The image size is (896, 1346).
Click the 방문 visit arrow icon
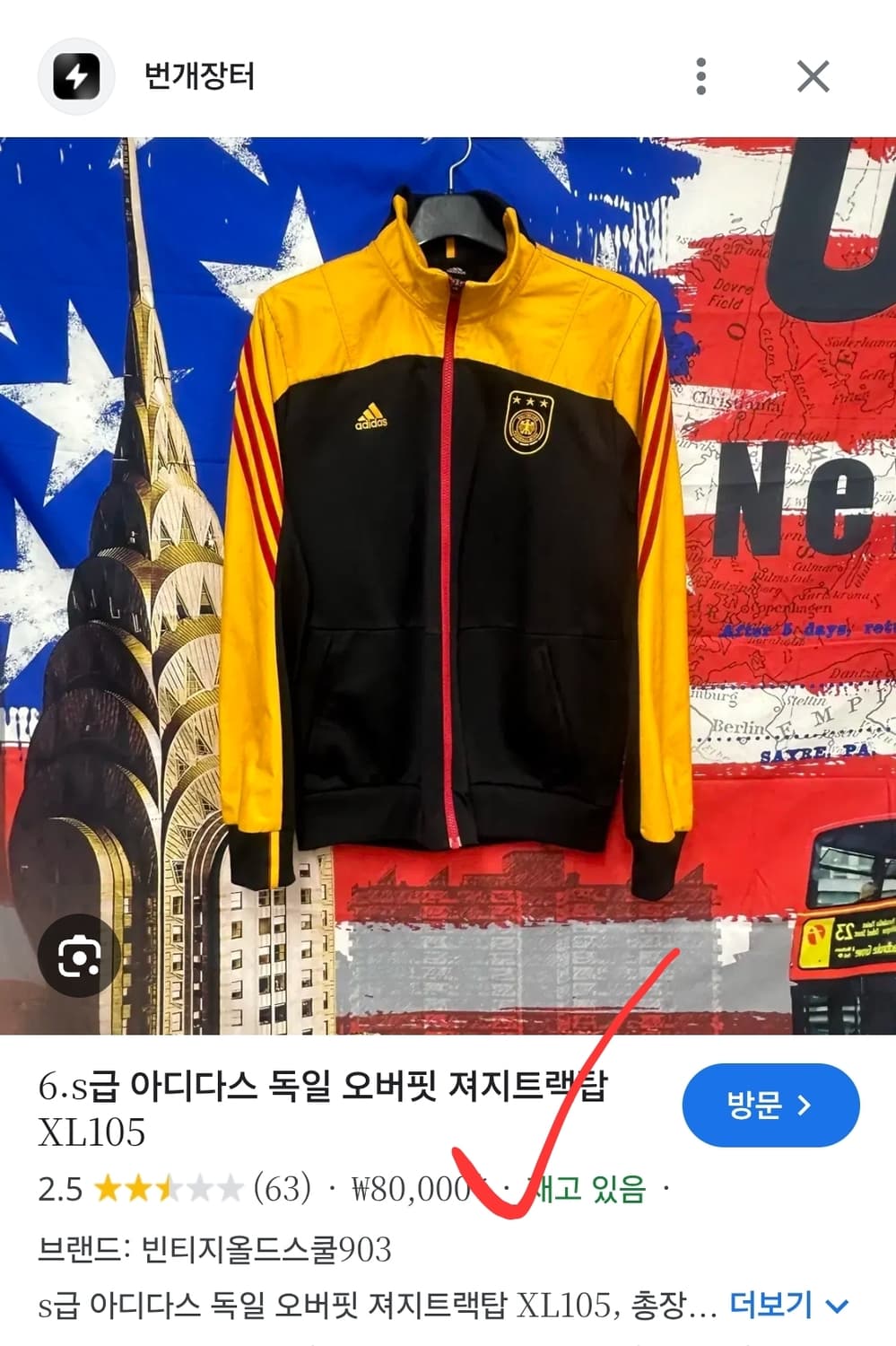804,1106
